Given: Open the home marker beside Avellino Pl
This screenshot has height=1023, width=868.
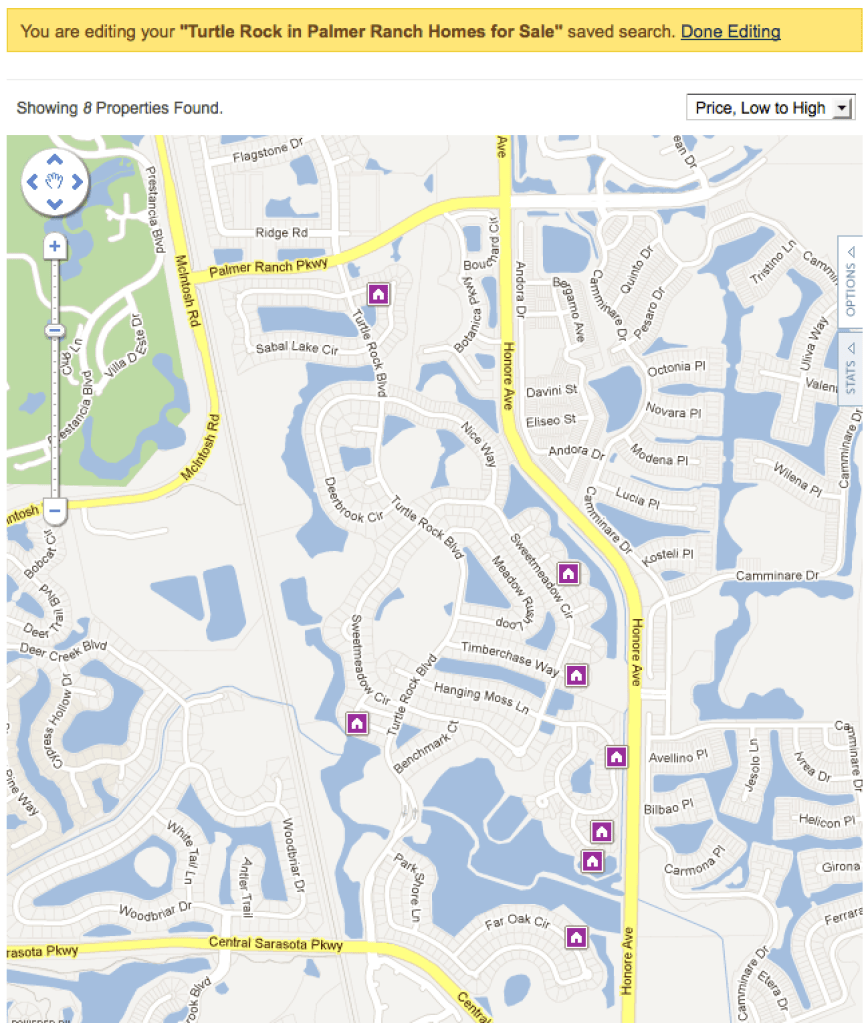Looking at the screenshot, I should click(x=616, y=756).
